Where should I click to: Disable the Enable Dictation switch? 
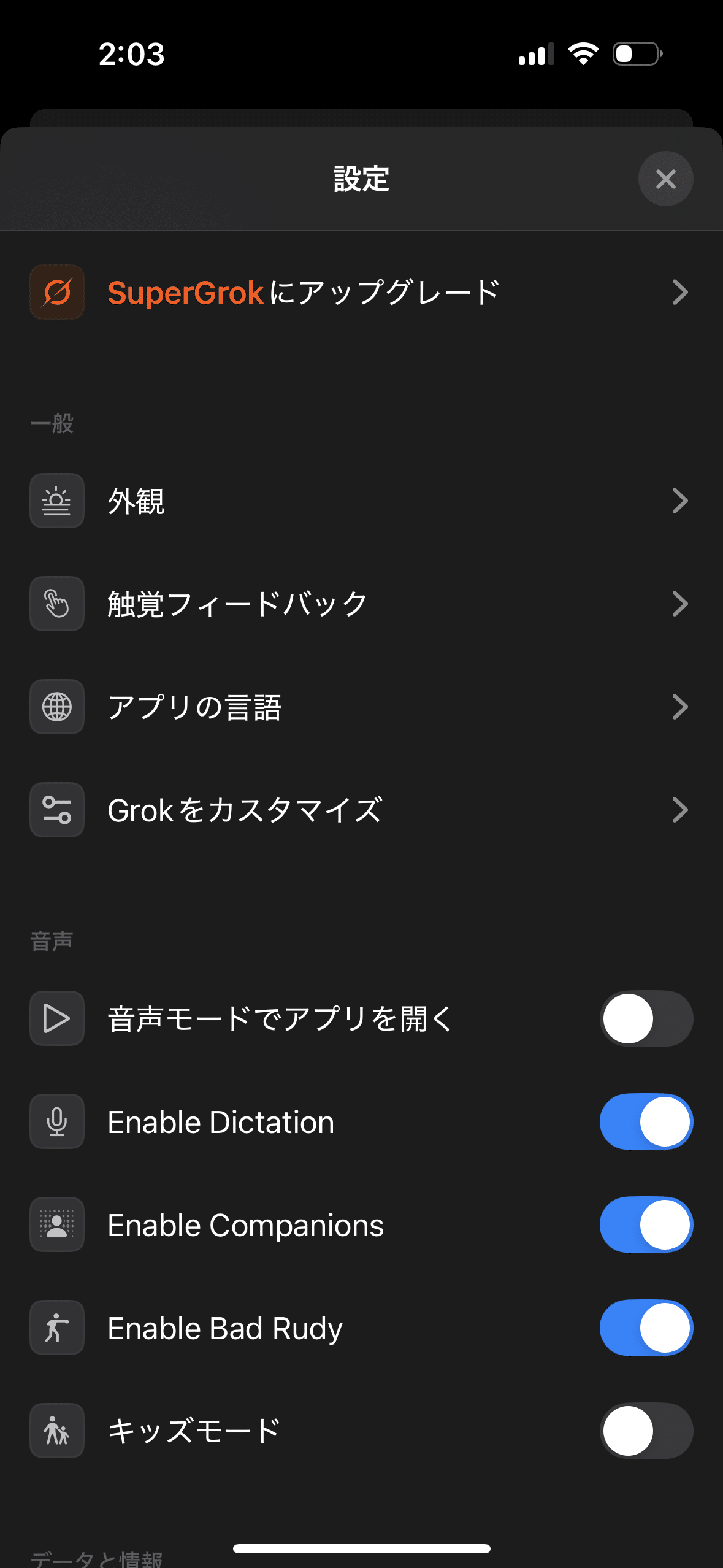click(646, 1121)
